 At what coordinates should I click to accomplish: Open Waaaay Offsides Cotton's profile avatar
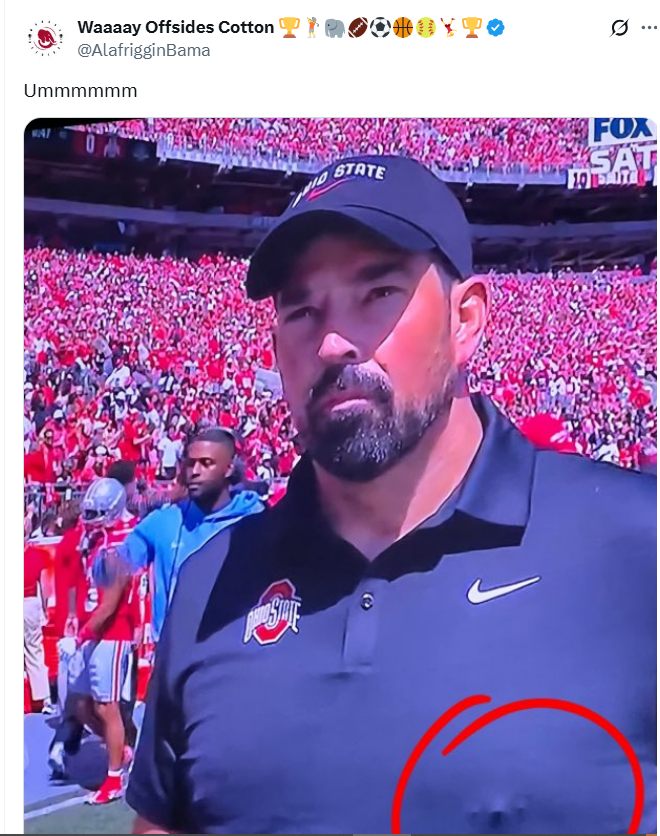click(x=45, y=38)
